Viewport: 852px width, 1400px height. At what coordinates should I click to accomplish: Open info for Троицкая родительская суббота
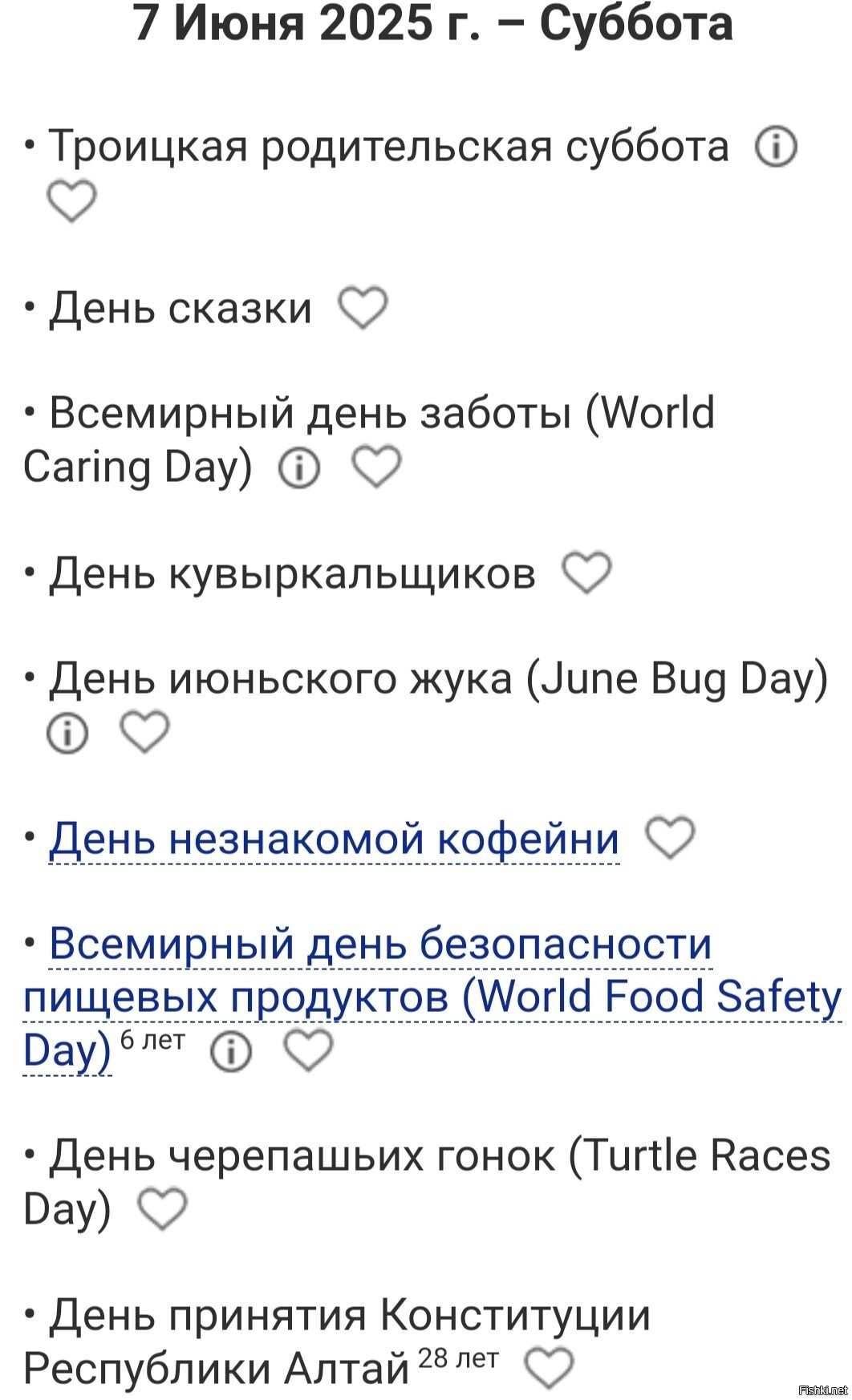pos(776,148)
